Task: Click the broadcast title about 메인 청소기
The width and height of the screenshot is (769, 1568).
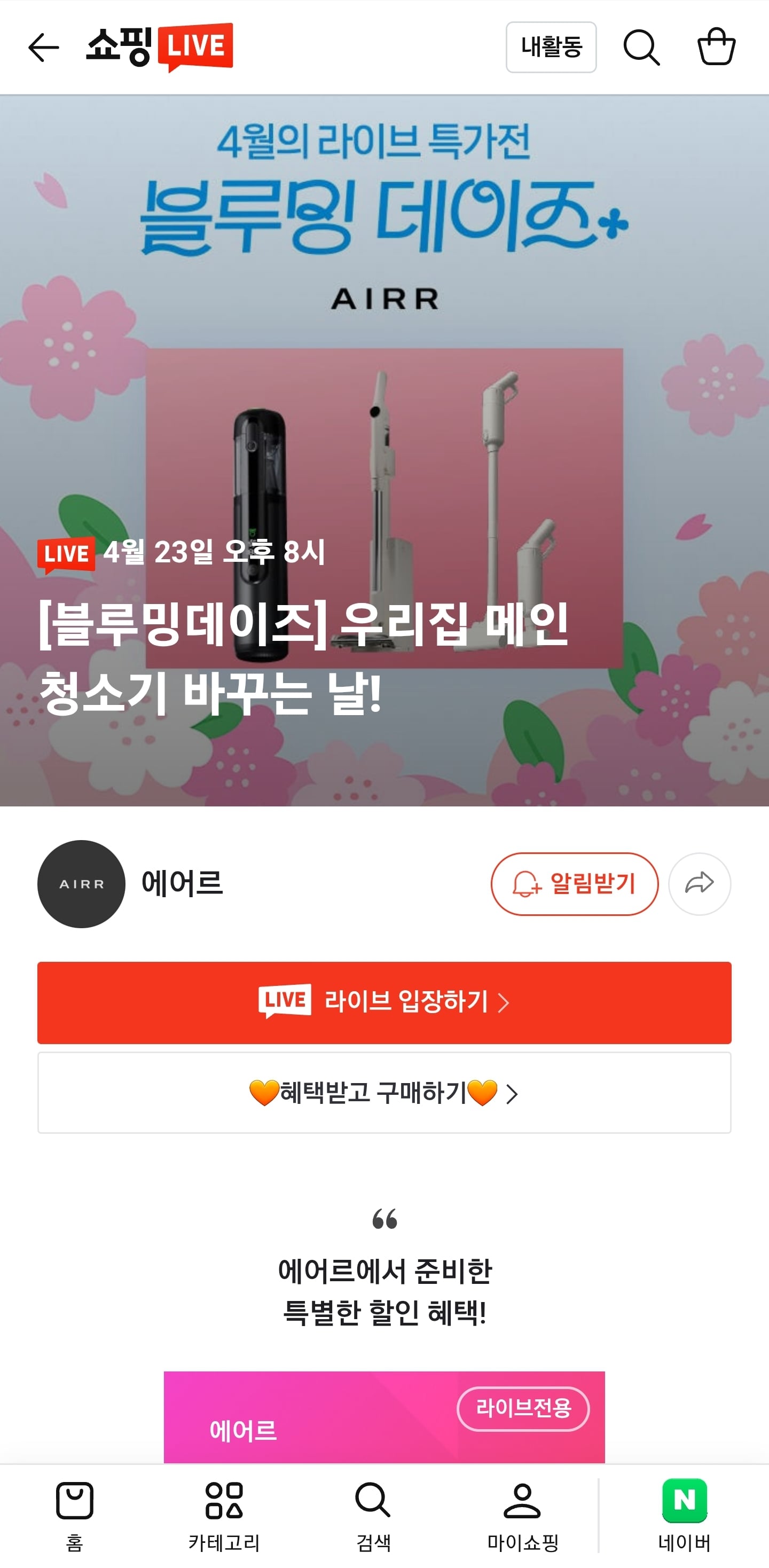Action: 304,657
